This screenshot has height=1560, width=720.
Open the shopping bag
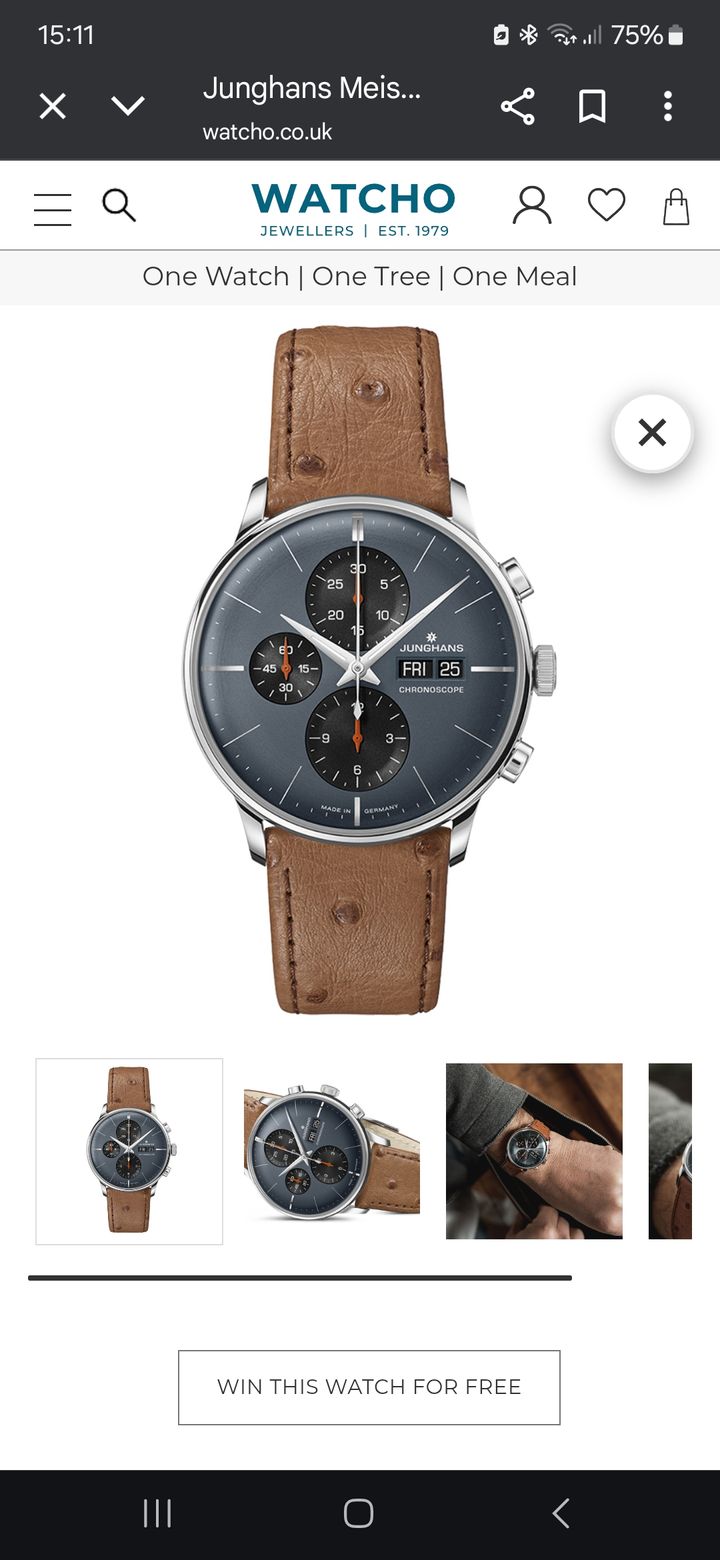pos(676,206)
